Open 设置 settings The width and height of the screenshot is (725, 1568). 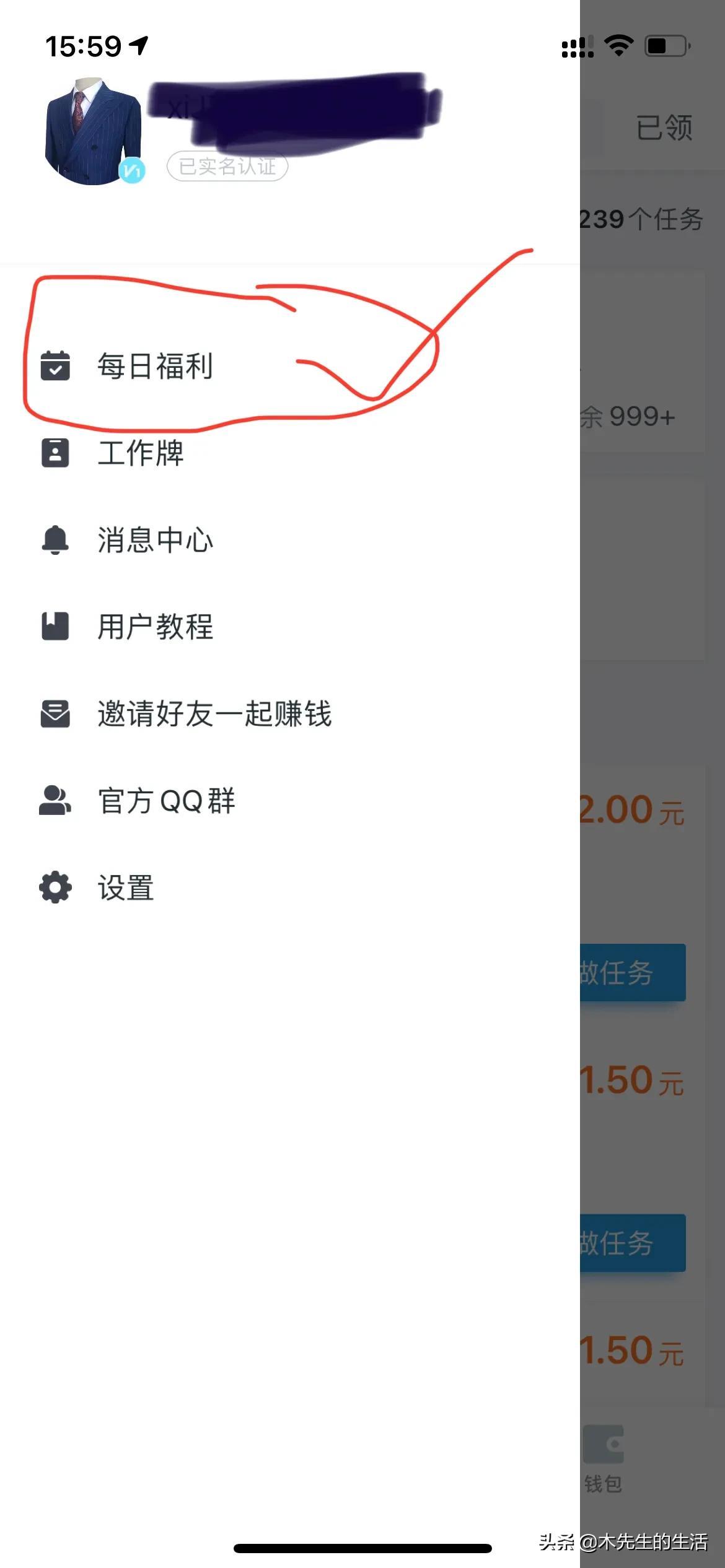(x=126, y=887)
